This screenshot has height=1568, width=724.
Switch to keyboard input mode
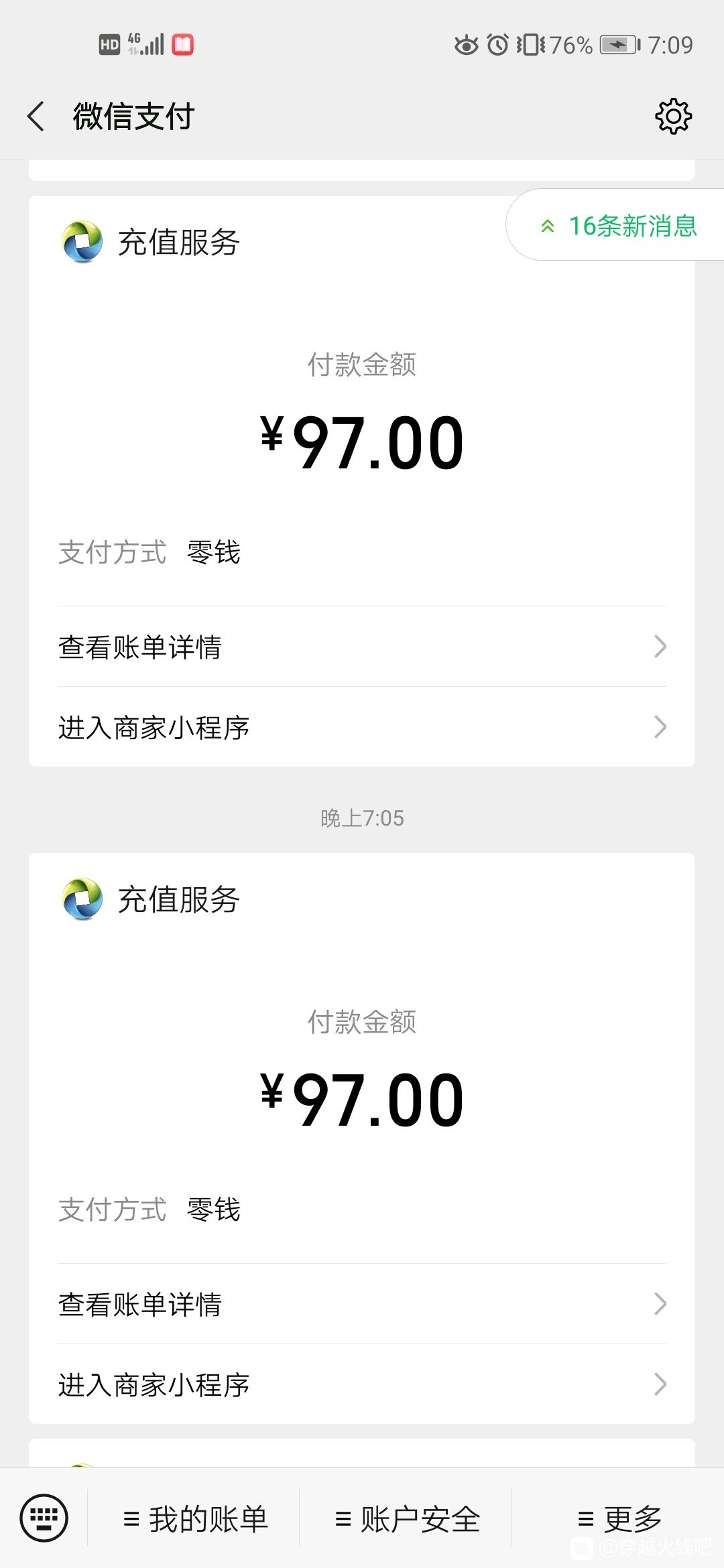click(44, 1518)
